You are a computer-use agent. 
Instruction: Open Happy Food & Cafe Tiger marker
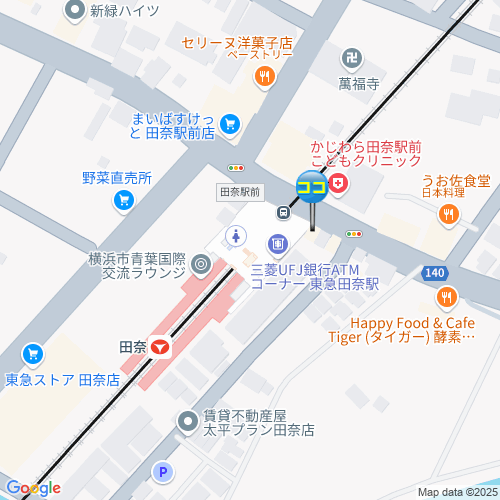pyautogui.click(x=447, y=297)
